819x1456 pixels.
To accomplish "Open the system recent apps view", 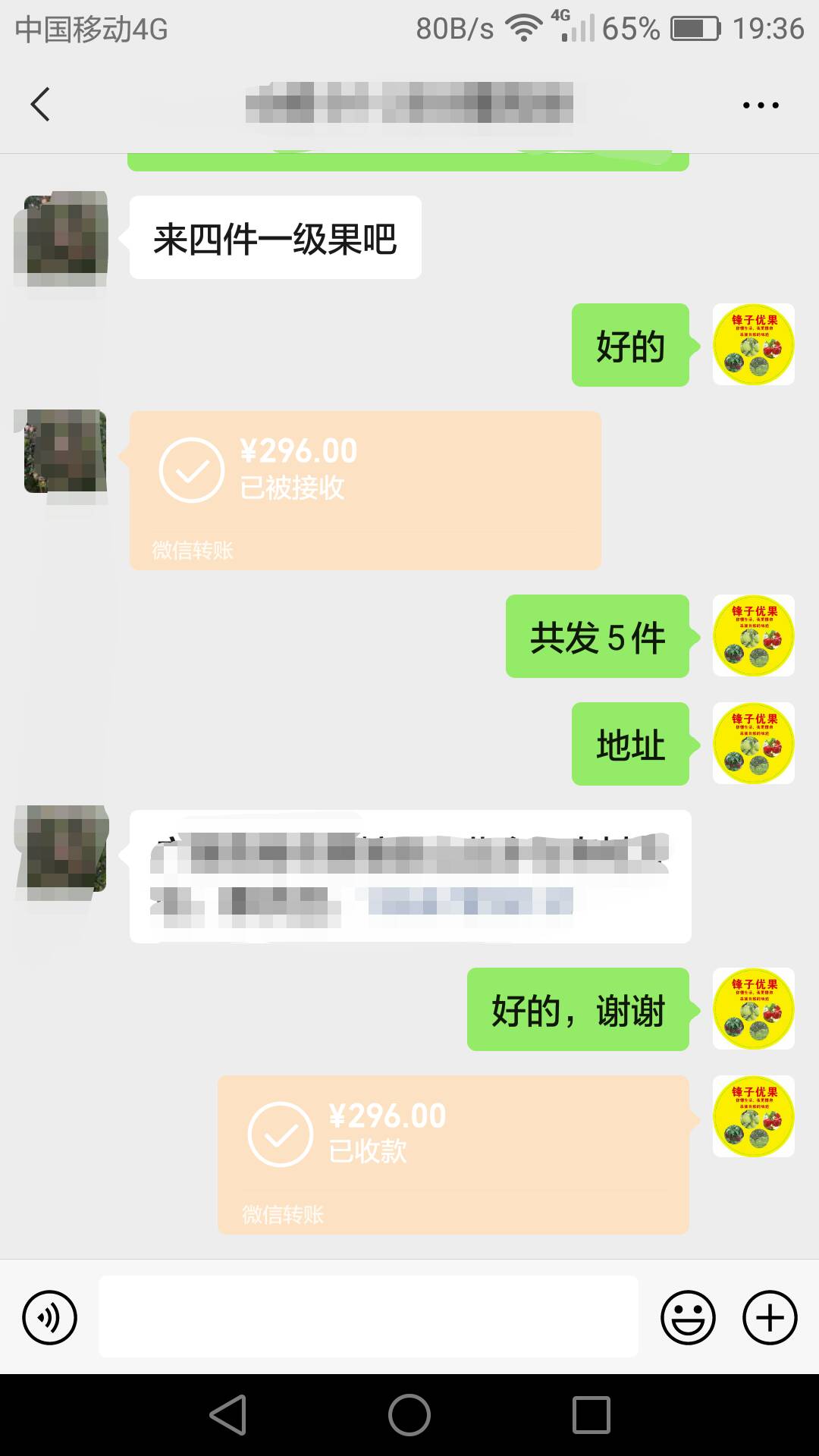I will pos(591,1415).
